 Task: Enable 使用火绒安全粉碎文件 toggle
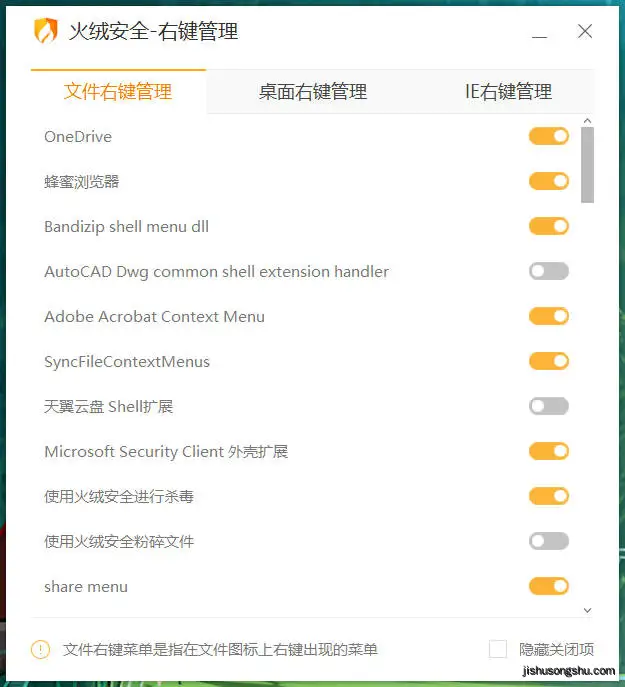549,541
